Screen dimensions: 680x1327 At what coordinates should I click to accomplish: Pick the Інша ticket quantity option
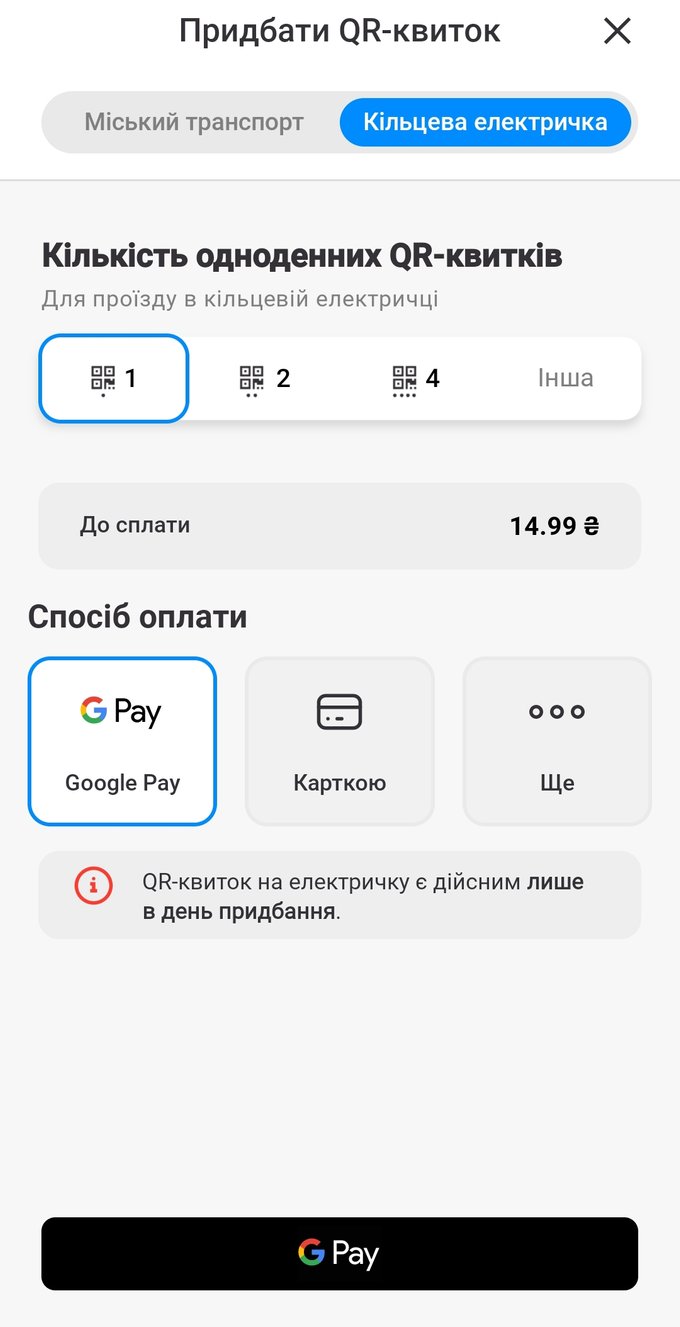(565, 379)
